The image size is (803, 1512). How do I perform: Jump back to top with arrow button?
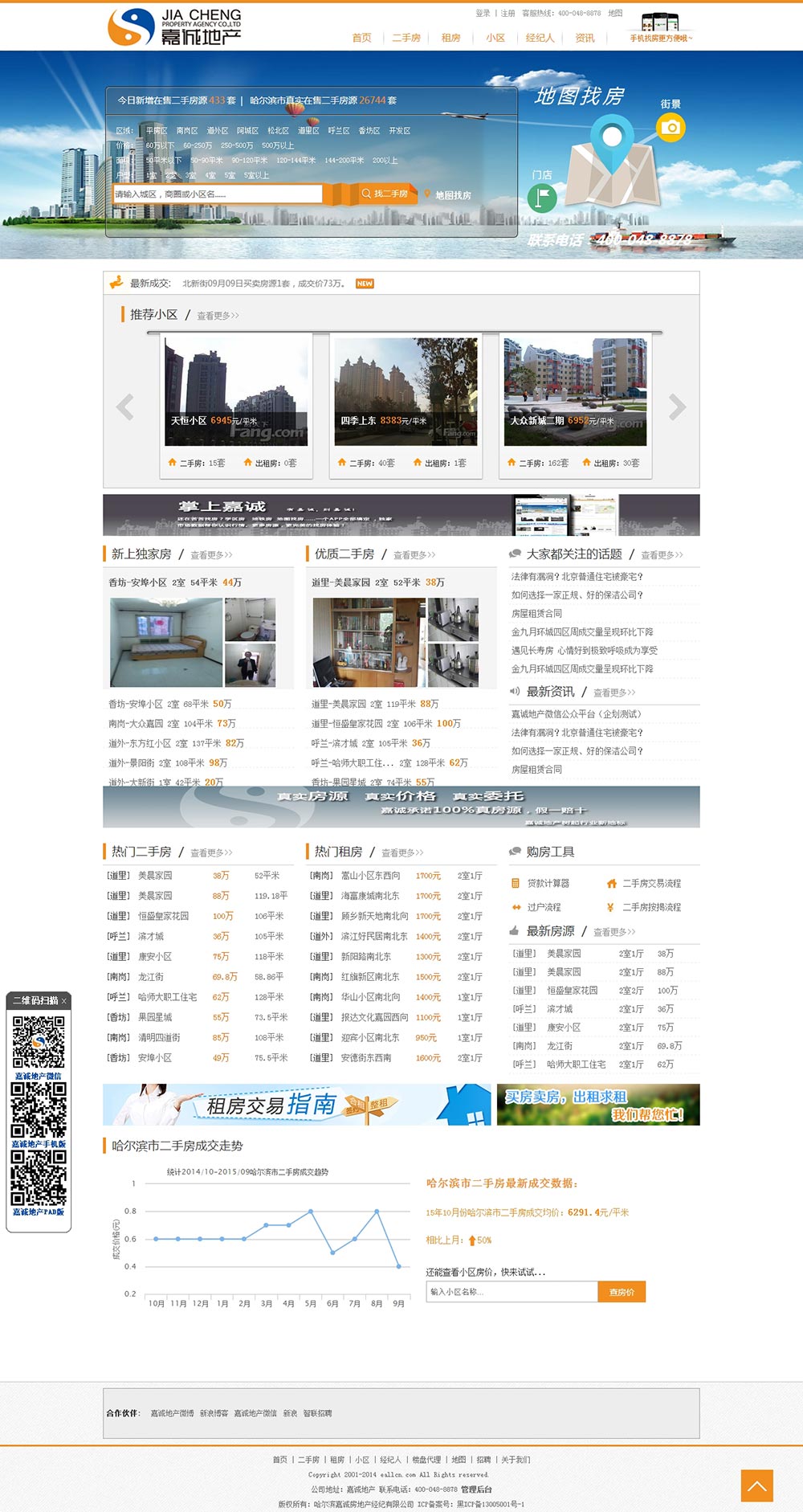click(x=756, y=1485)
